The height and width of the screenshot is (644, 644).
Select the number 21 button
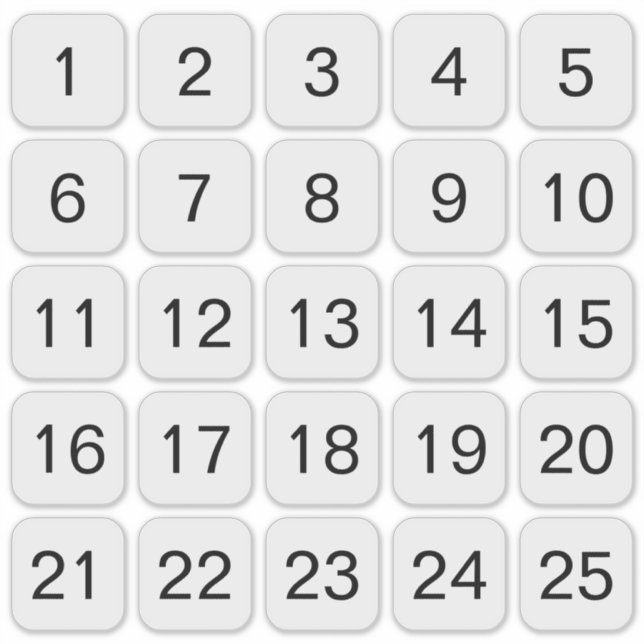pyautogui.click(x=68, y=575)
